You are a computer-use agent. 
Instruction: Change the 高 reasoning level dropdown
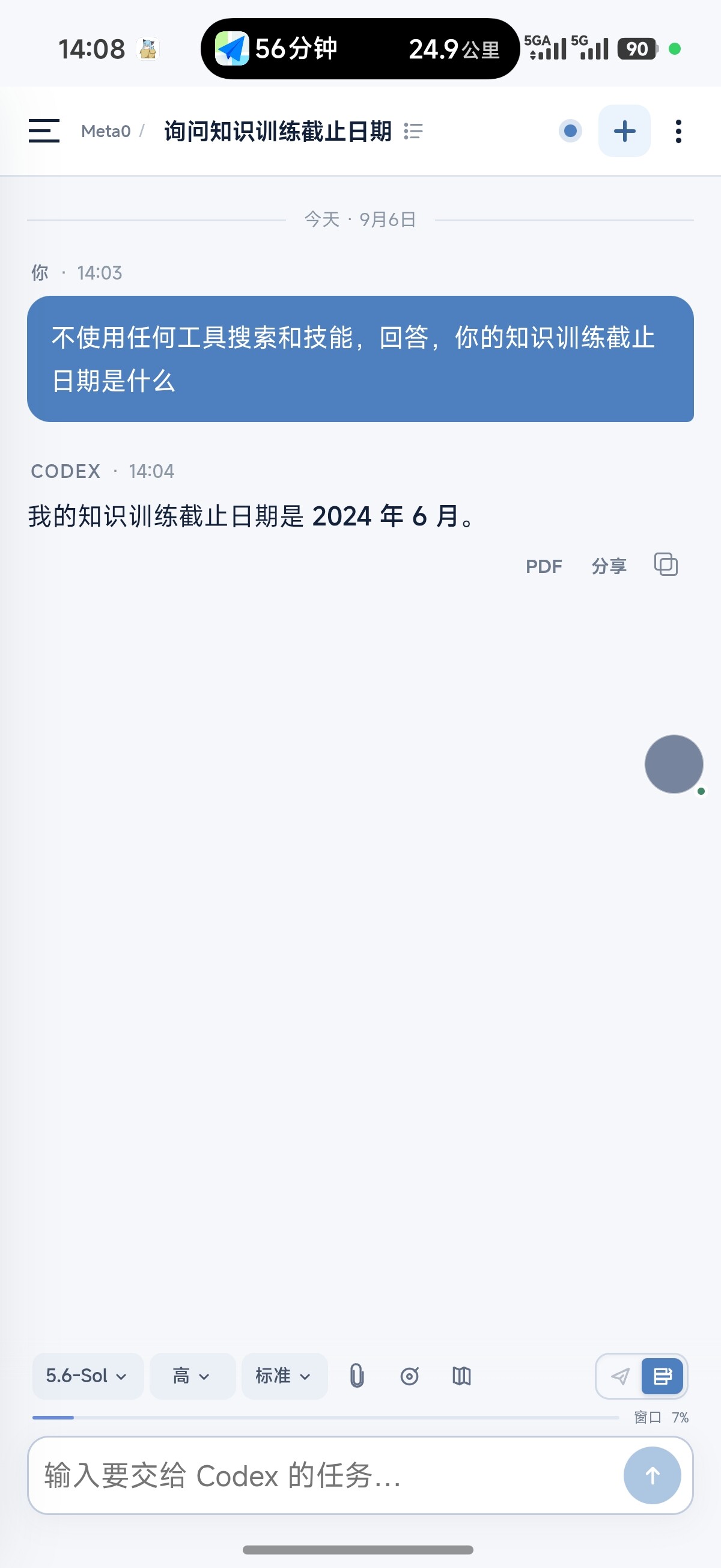(x=192, y=1376)
